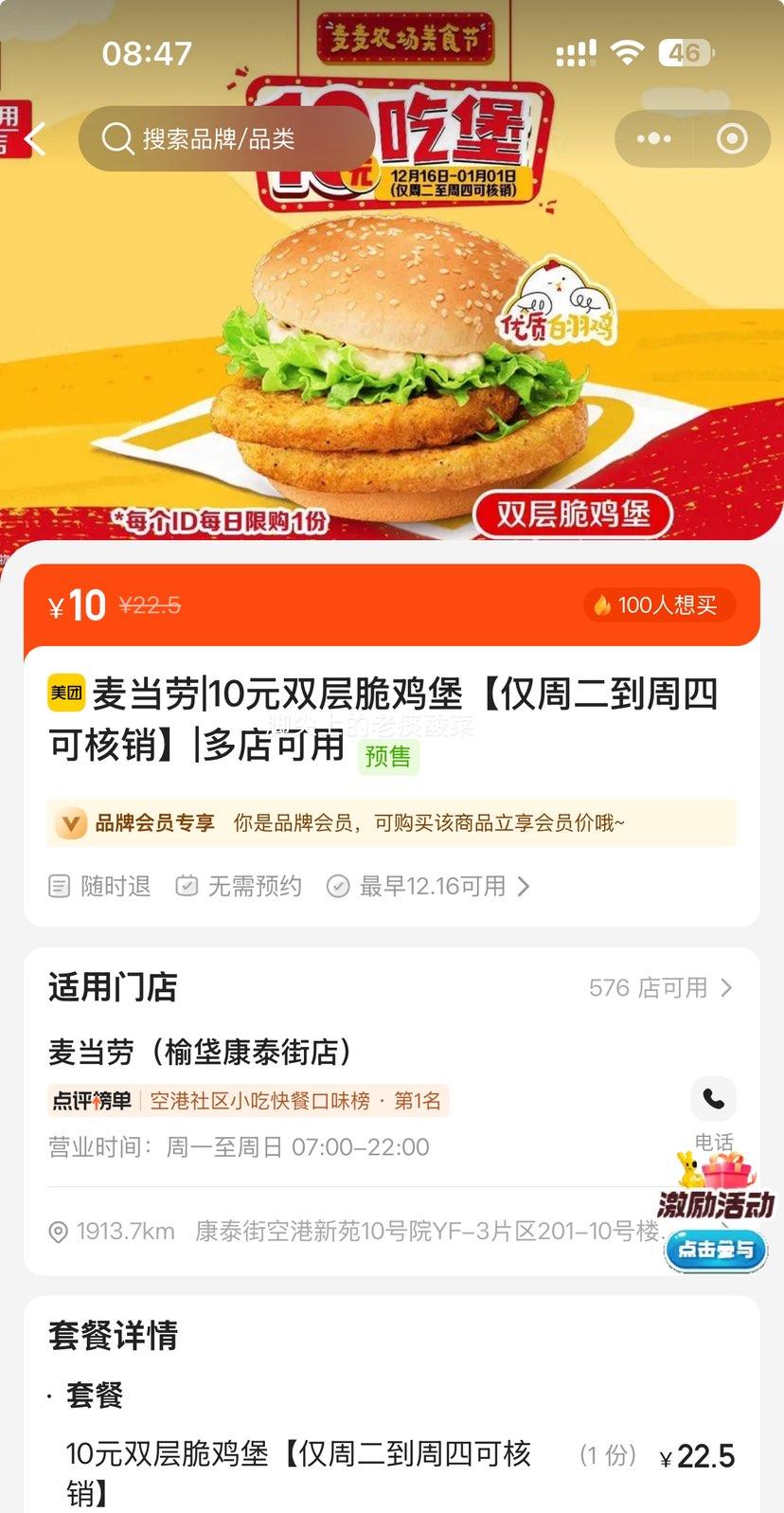Tap the search input field 搜索品牌/品类

[x=237, y=138]
